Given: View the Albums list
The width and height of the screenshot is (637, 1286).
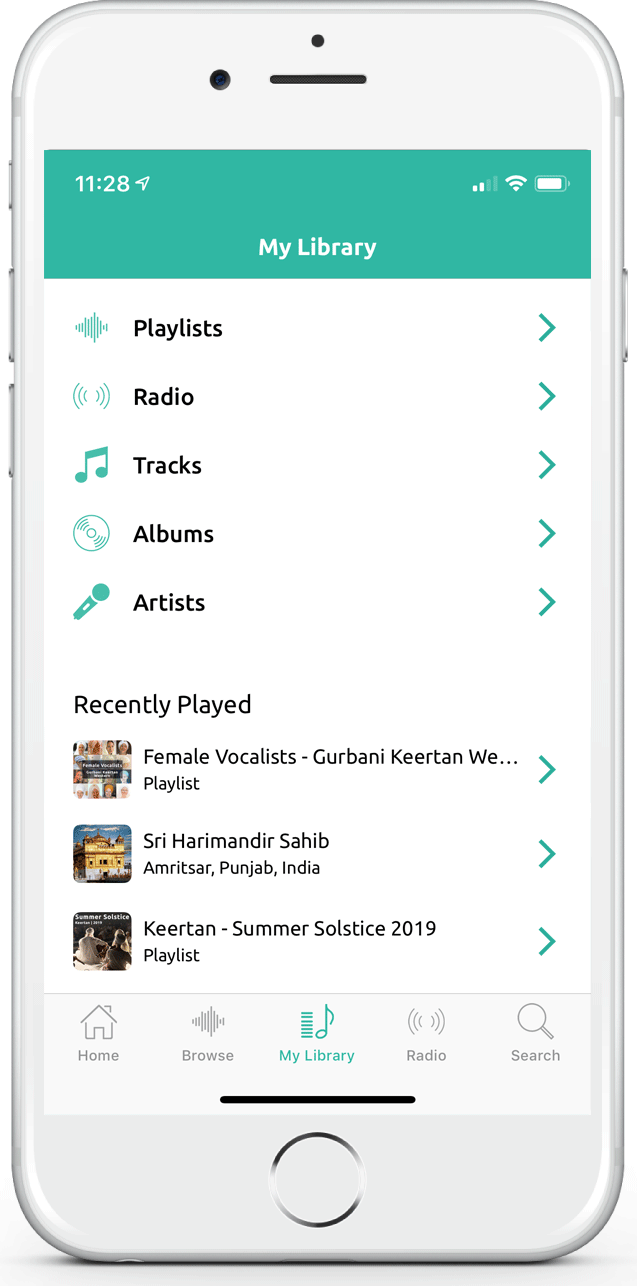Looking at the screenshot, I should coord(317,534).
